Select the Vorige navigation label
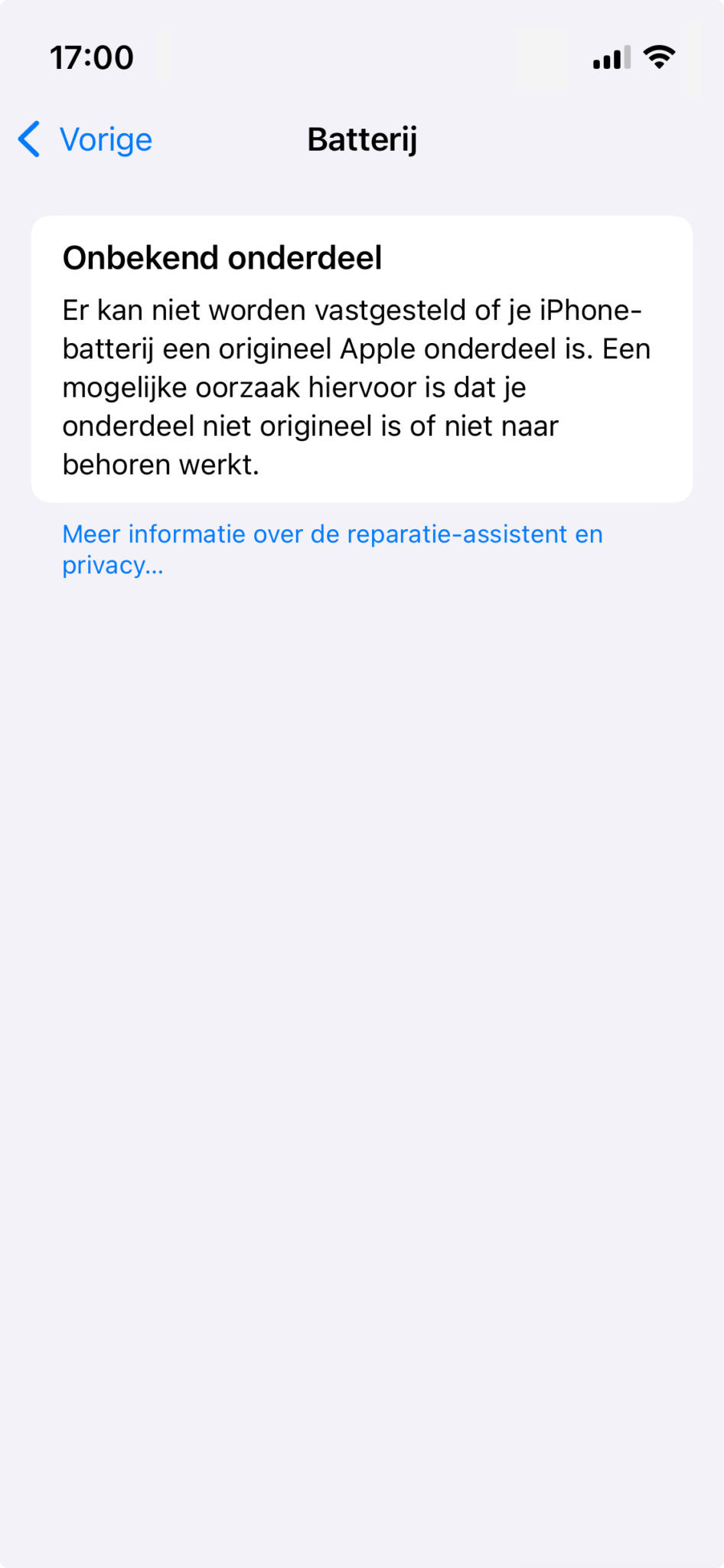Viewport: 724px width, 1568px height. 106,140
